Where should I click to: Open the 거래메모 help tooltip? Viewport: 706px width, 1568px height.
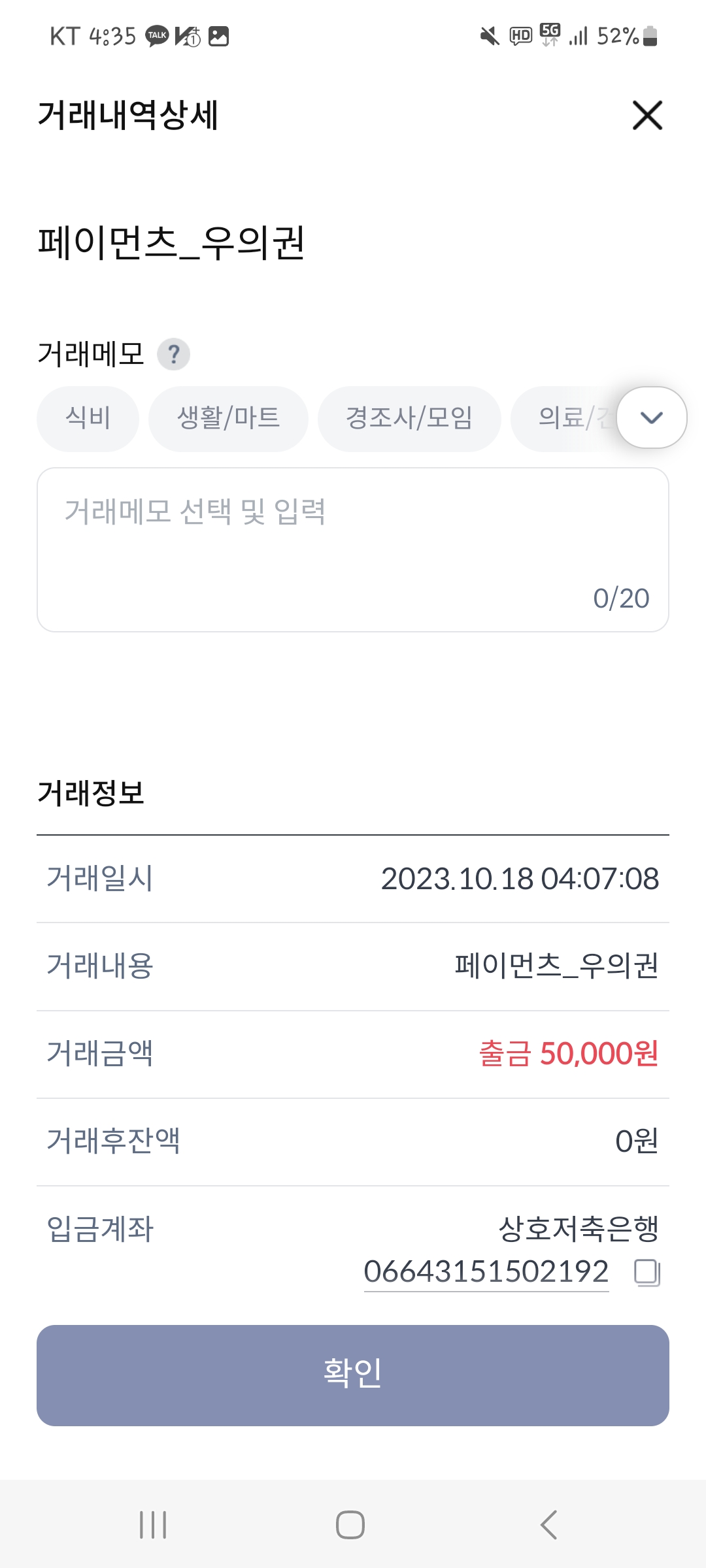pos(174,355)
